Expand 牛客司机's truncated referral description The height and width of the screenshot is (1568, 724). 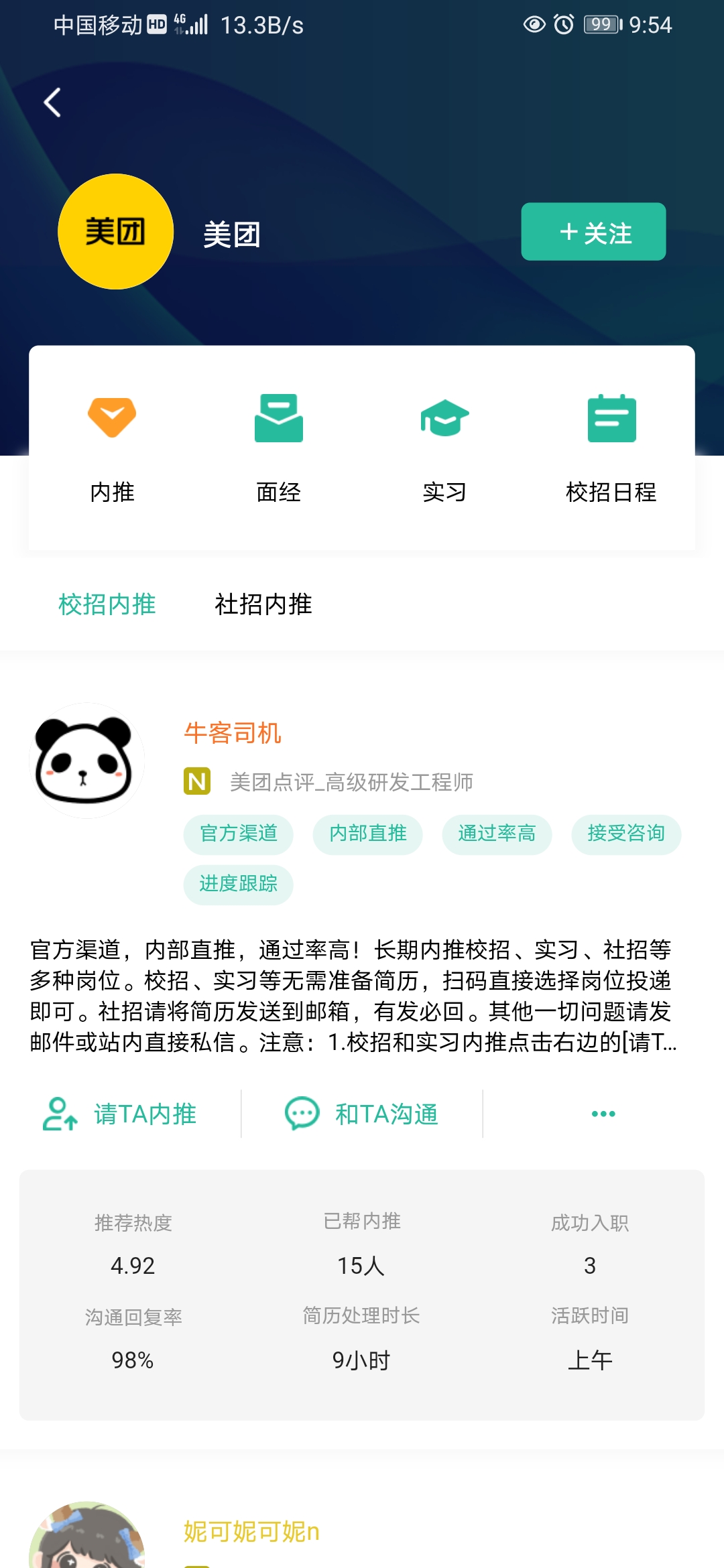click(x=353, y=996)
